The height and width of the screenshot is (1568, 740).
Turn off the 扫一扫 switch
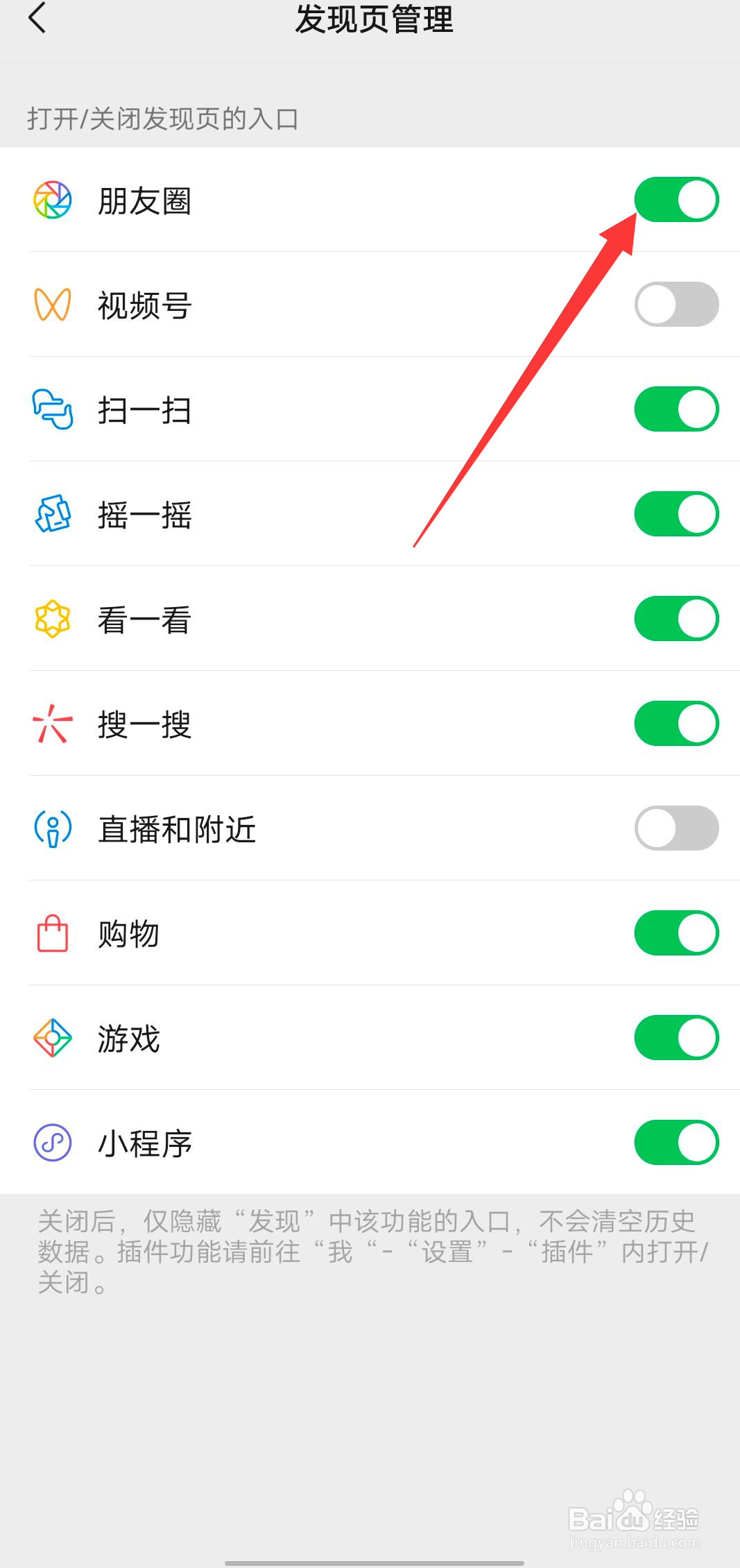676,409
